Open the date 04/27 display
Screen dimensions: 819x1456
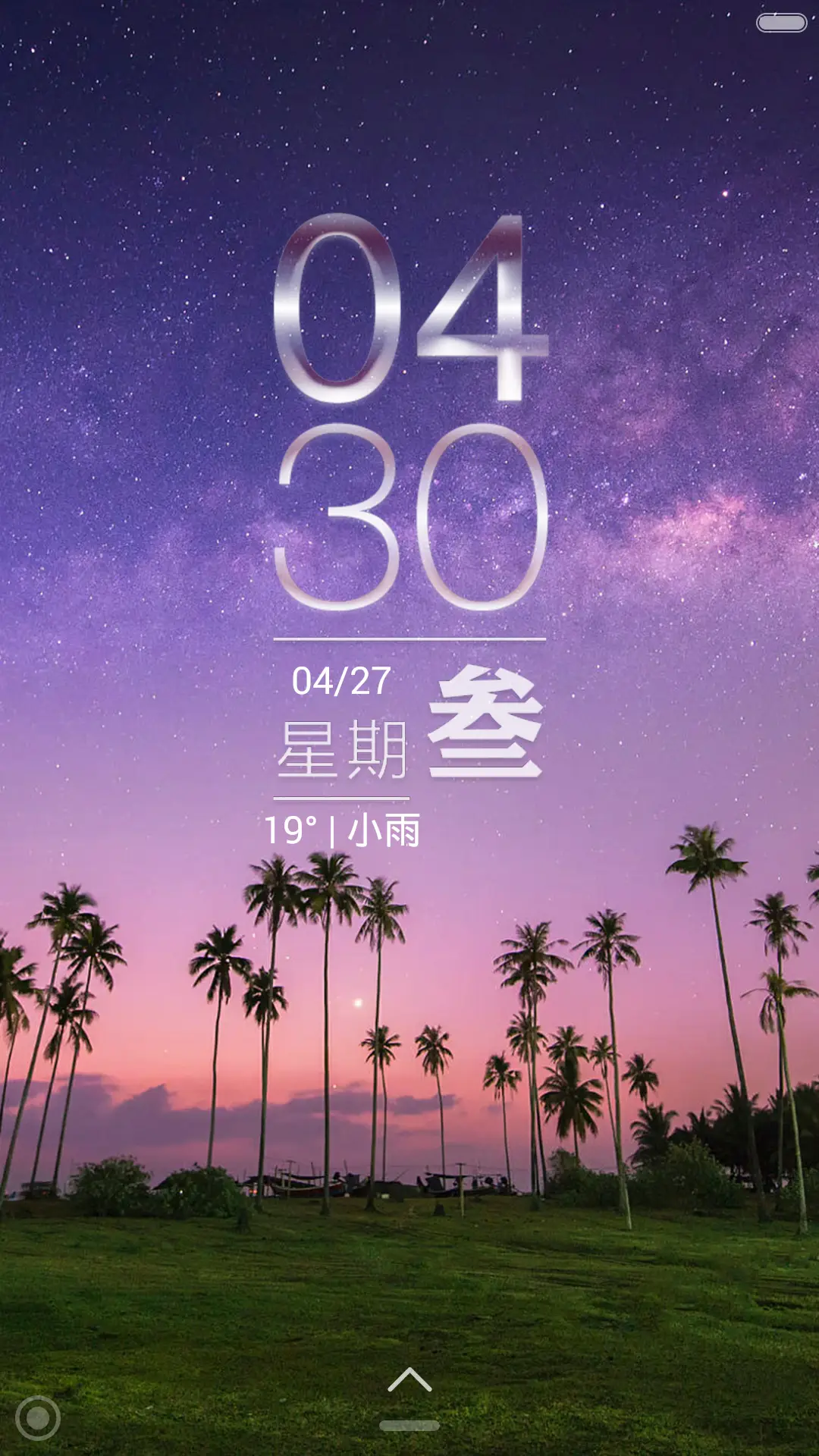(341, 681)
